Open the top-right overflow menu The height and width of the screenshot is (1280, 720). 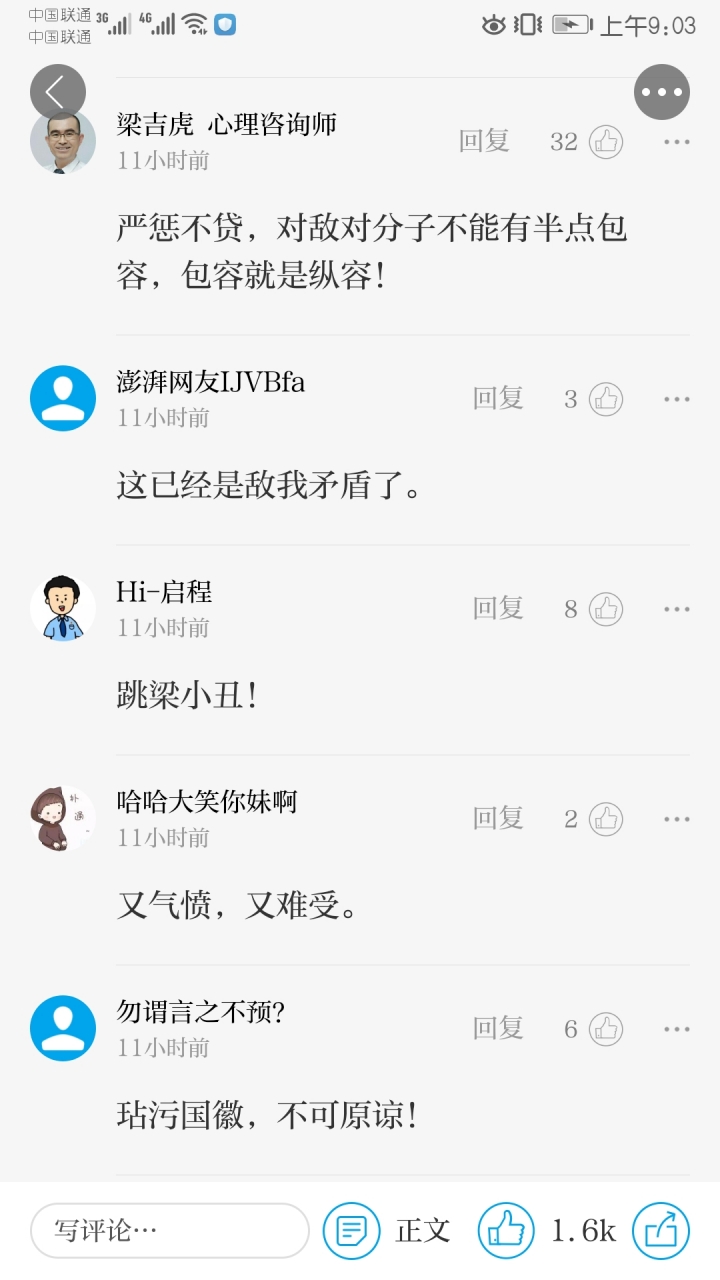pyautogui.click(x=661, y=92)
